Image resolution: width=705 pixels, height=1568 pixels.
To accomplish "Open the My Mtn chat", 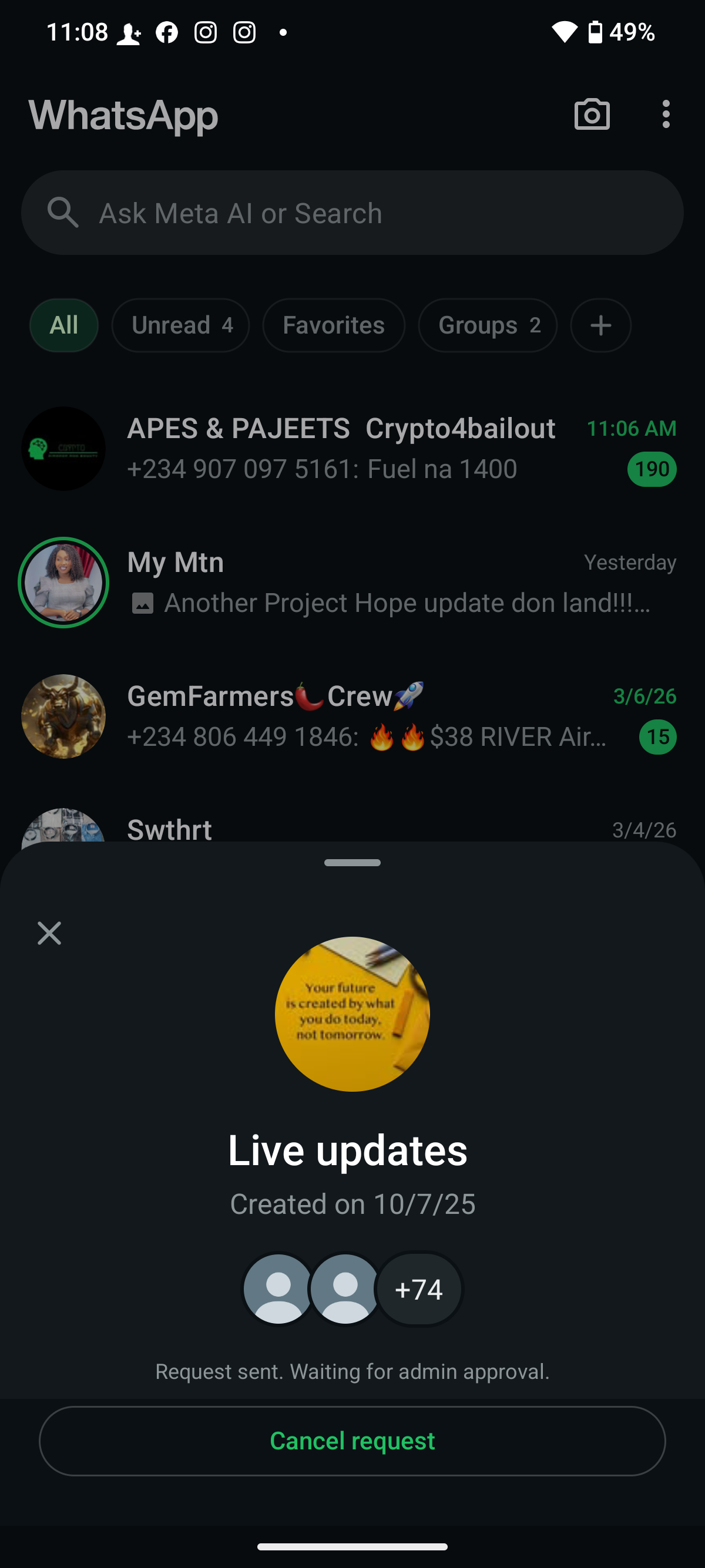I will click(390, 583).
